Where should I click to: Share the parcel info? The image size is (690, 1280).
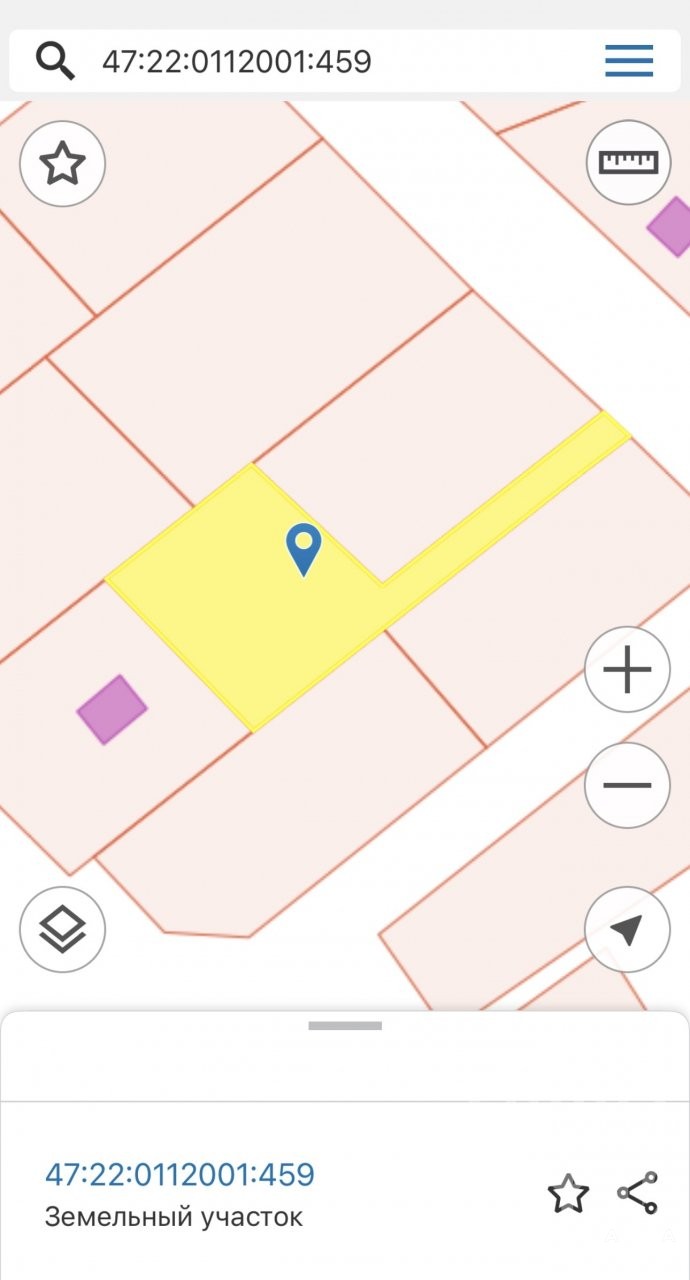coord(637,1193)
